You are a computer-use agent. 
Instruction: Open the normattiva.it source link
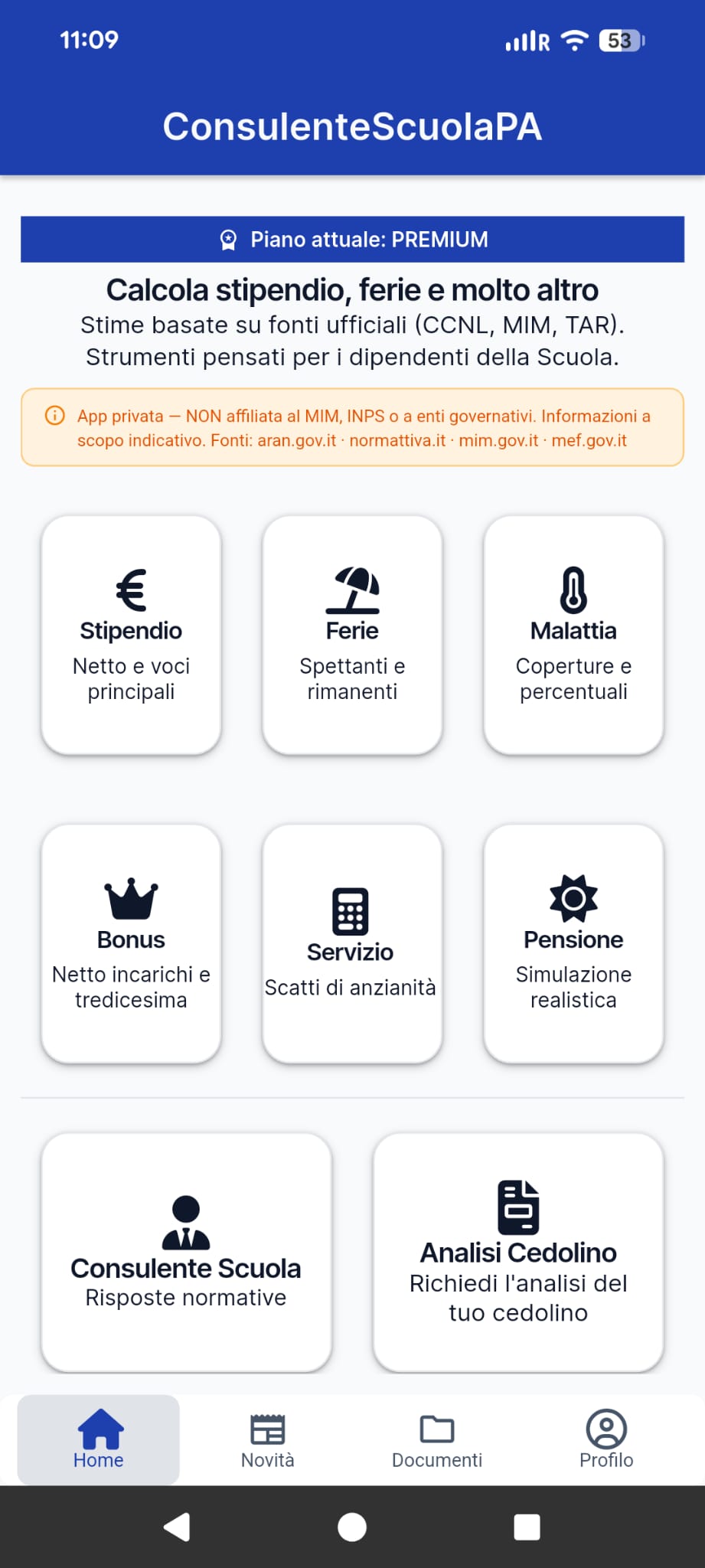pyautogui.click(x=397, y=440)
